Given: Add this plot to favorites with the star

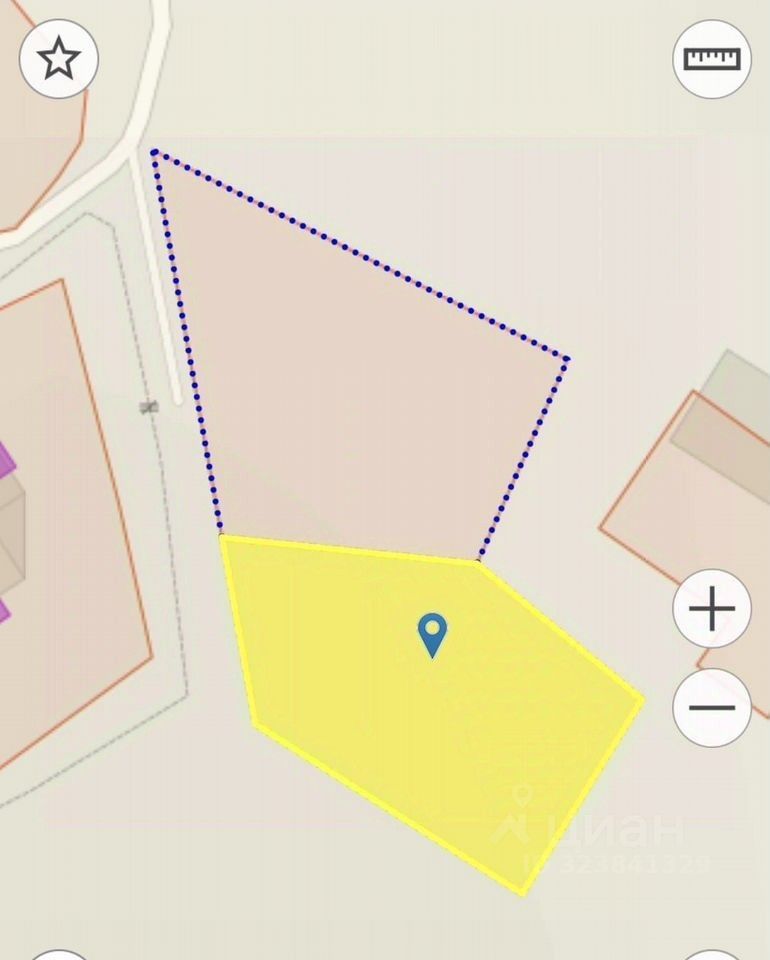Looking at the screenshot, I should tap(59, 59).
